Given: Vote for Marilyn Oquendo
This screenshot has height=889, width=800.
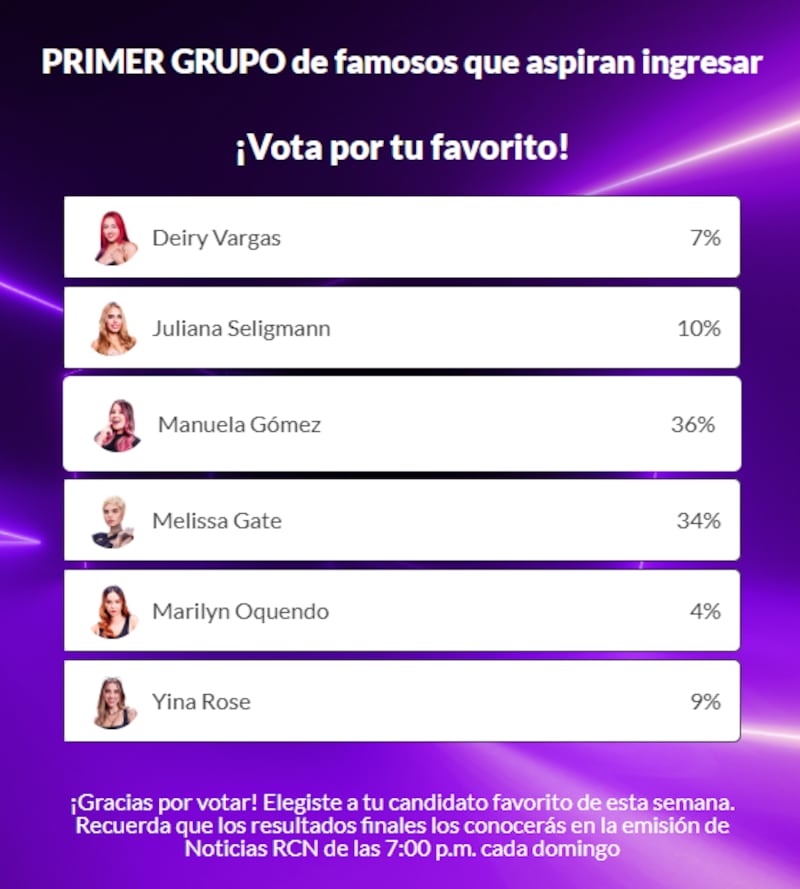Looking at the screenshot, I should click(400, 611).
